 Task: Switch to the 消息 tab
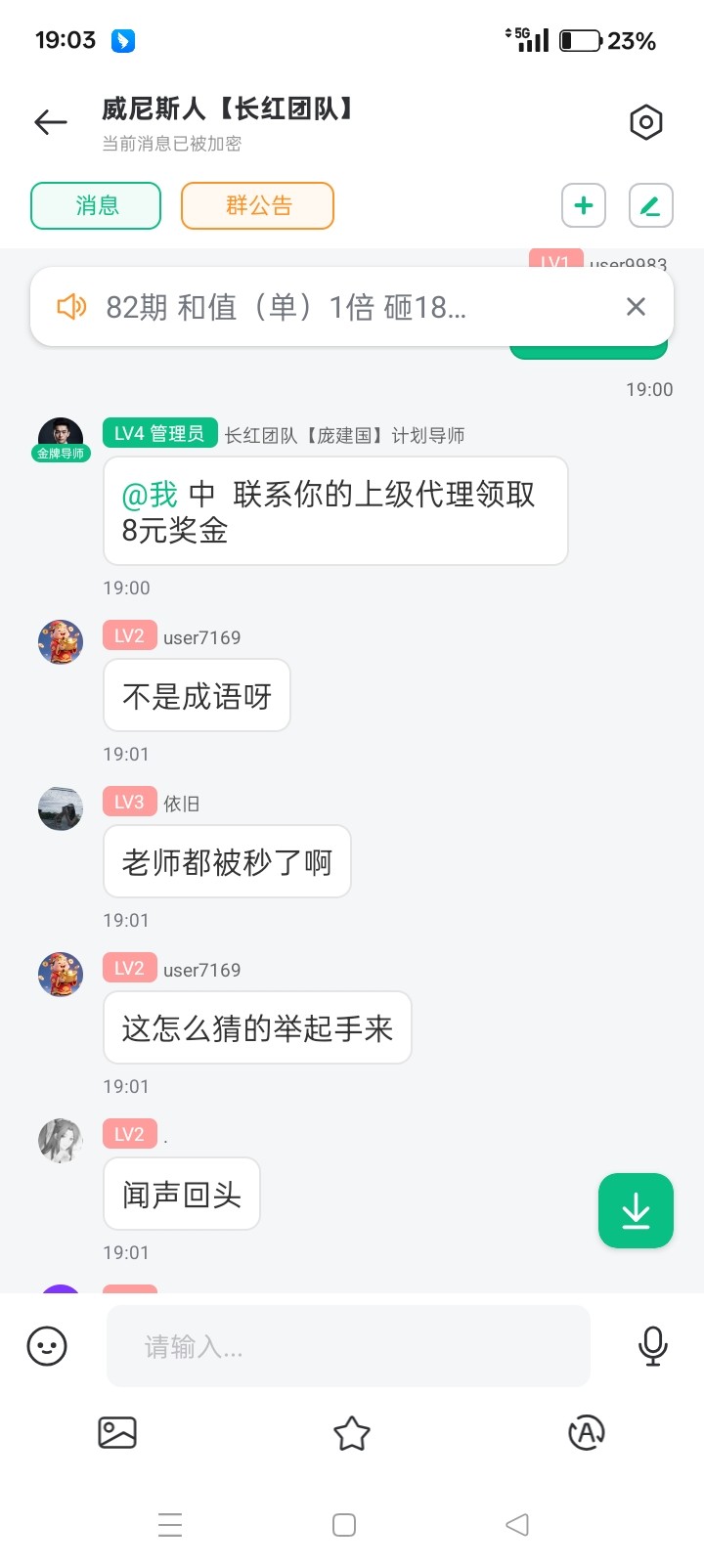(95, 206)
